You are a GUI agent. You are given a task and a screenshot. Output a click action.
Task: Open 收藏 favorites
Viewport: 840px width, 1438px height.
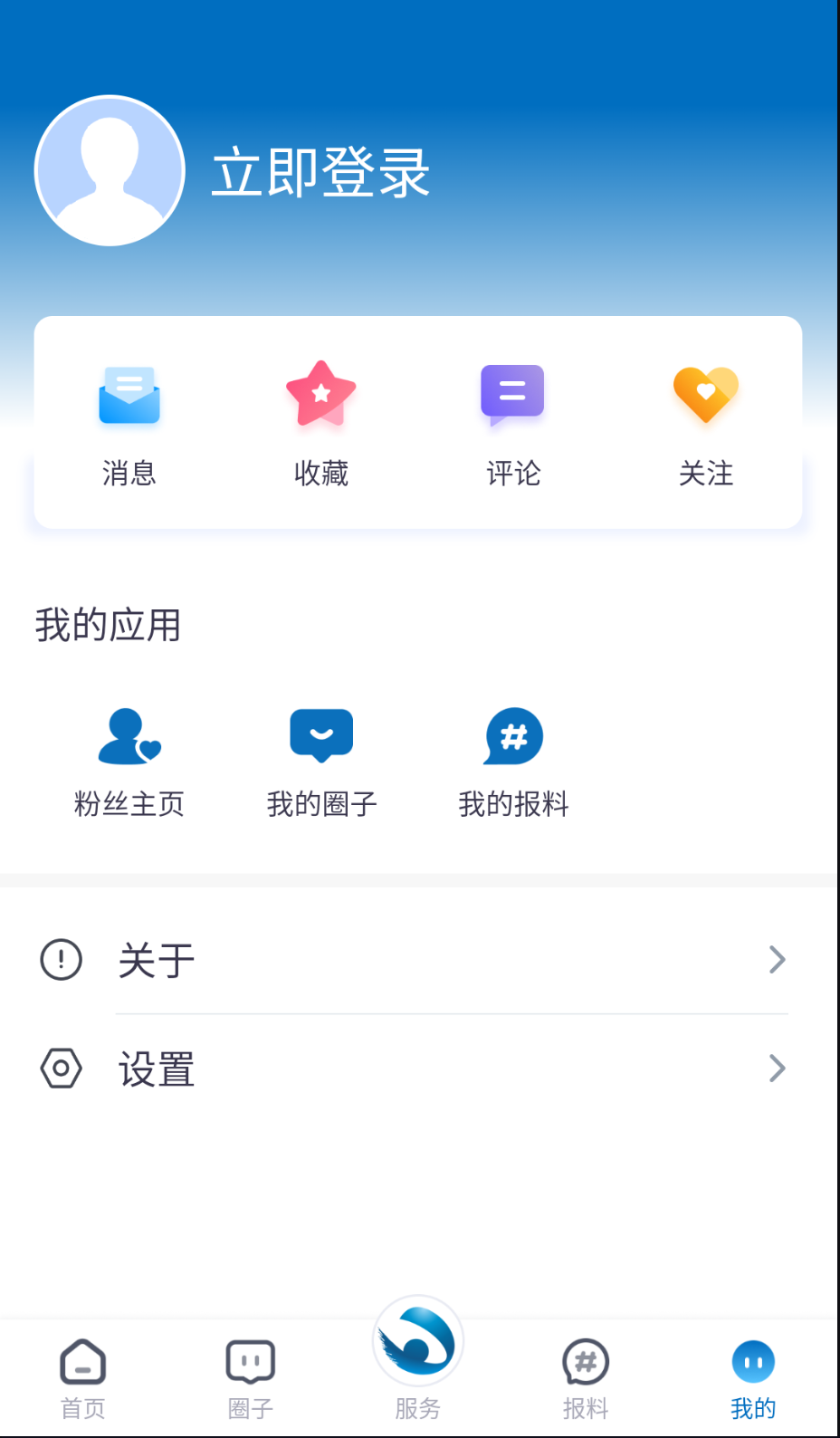click(x=321, y=424)
